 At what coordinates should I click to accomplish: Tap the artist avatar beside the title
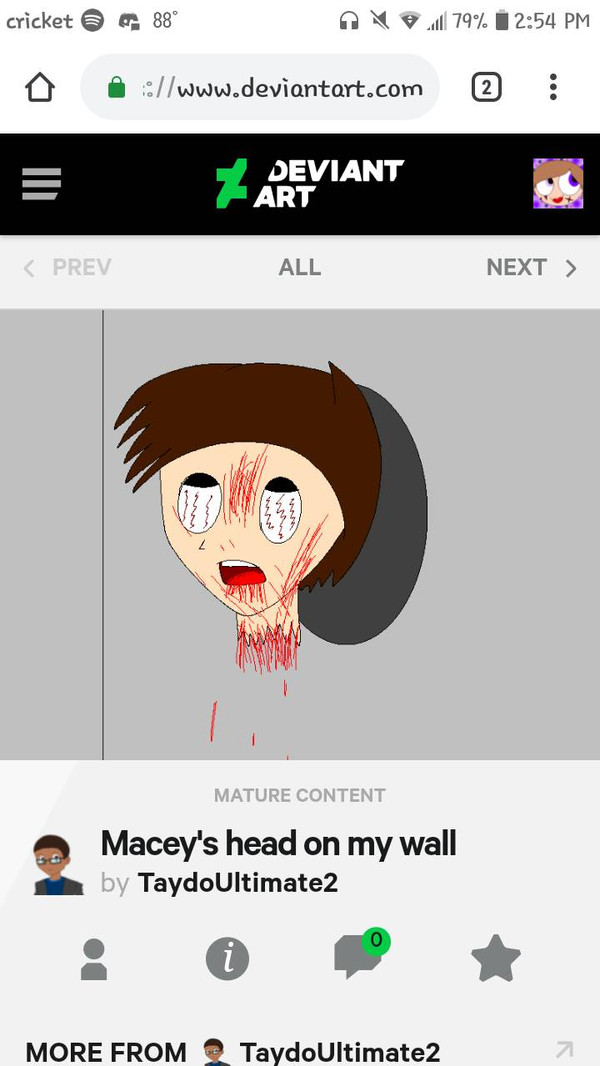click(57, 863)
